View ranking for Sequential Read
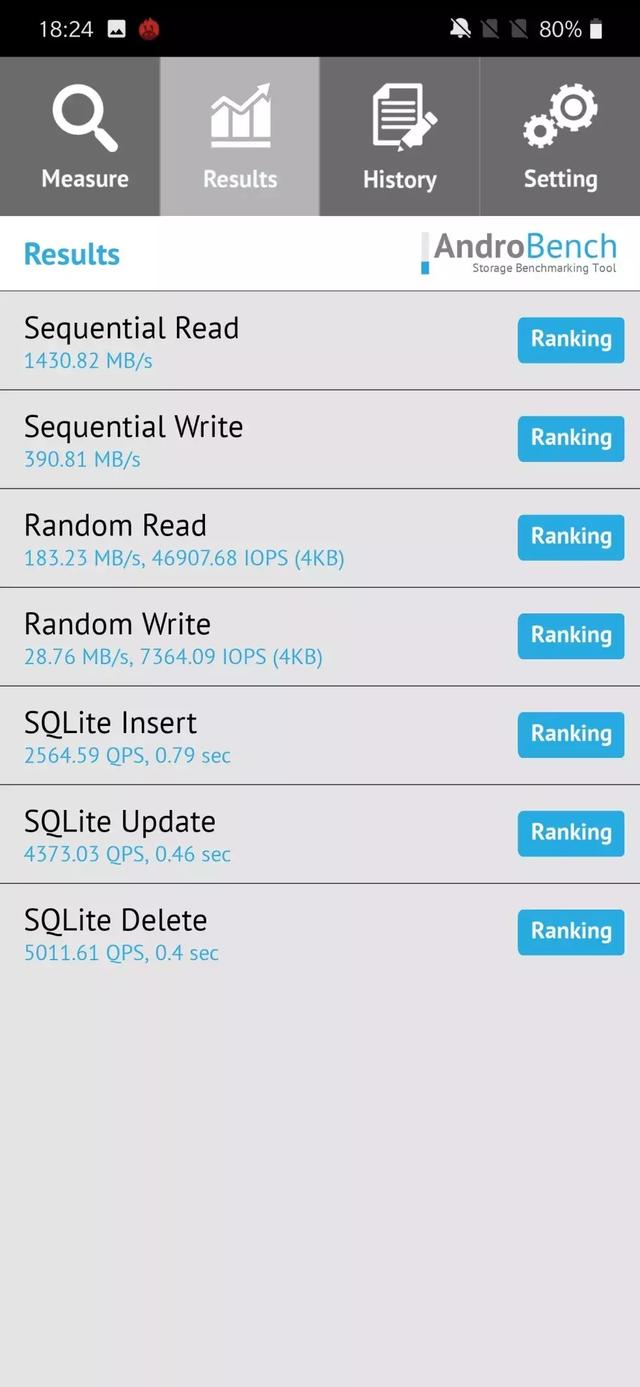This screenshot has width=640, height=1387. pyautogui.click(x=571, y=340)
